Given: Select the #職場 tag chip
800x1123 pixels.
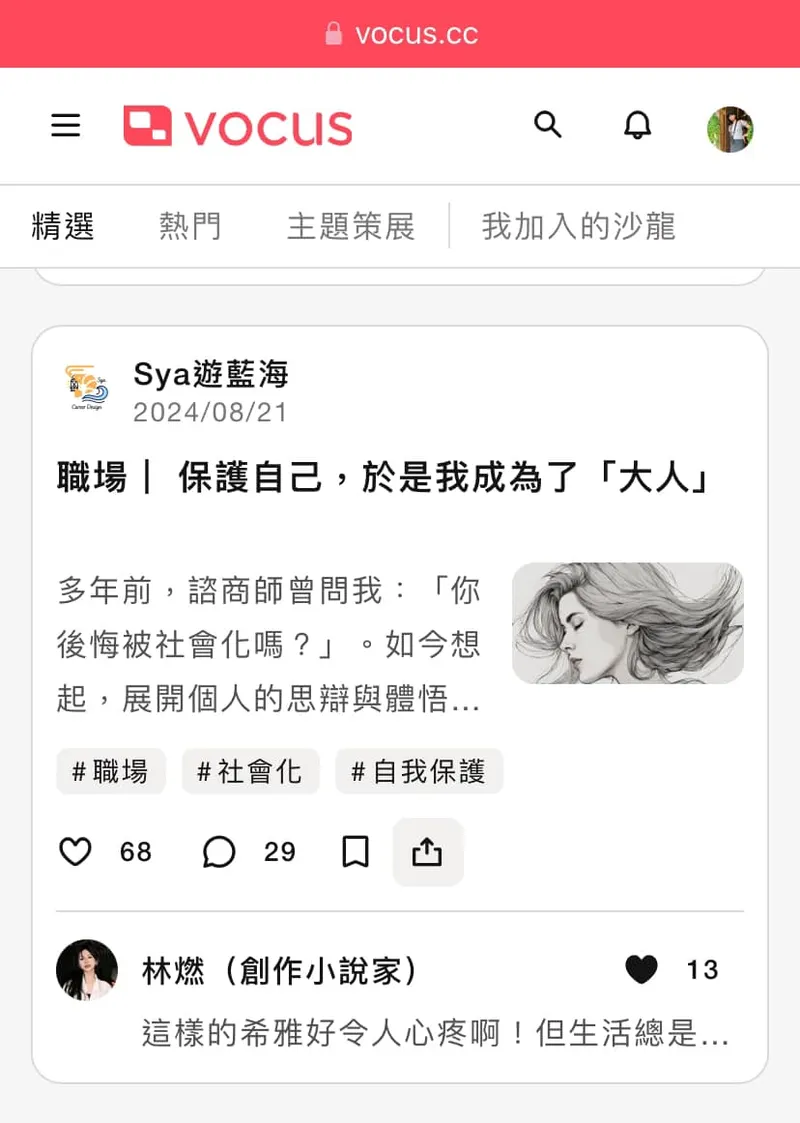Looking at the screenshot, I should point(111,771).
